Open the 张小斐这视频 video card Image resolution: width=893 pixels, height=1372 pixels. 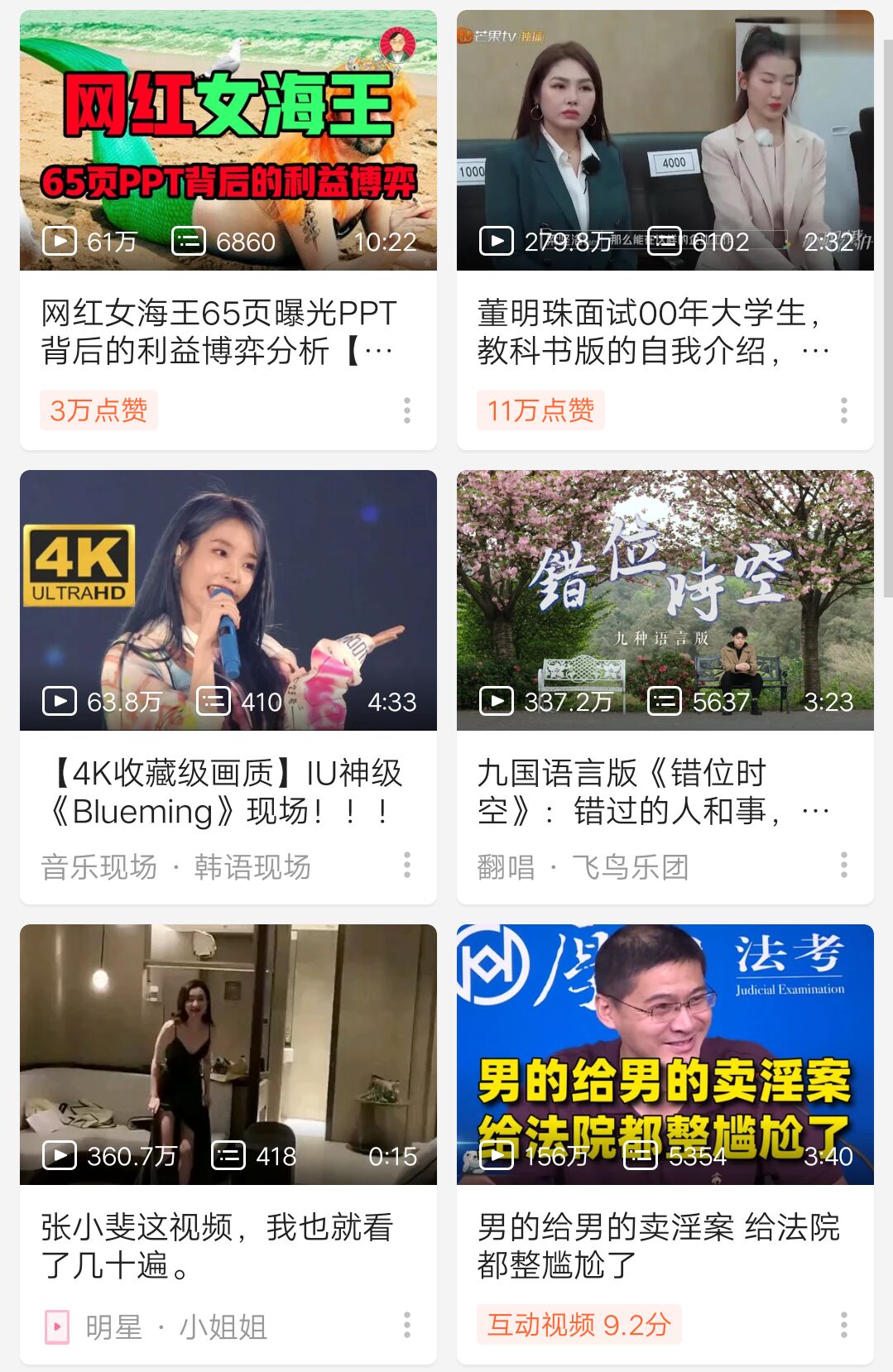(x=228, y=1054)
